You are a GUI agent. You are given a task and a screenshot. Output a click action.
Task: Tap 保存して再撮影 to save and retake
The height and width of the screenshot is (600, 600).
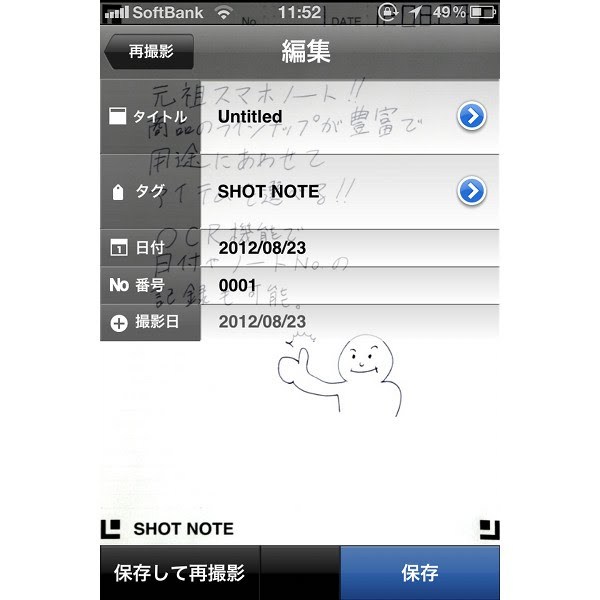pyautogui.click(x=180, y=573)
